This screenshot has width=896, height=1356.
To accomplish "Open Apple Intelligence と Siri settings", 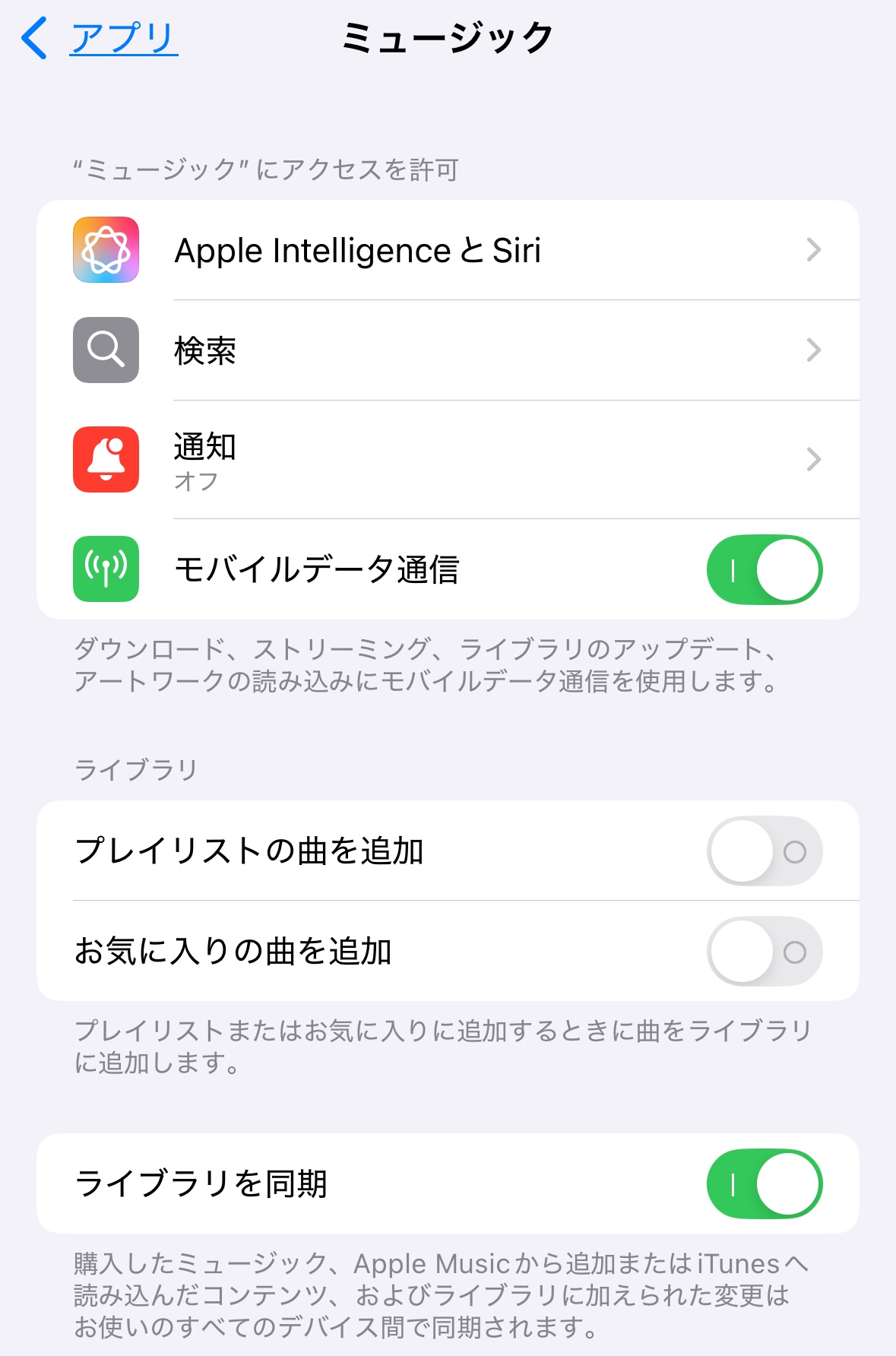I will [x=448, y=250].
